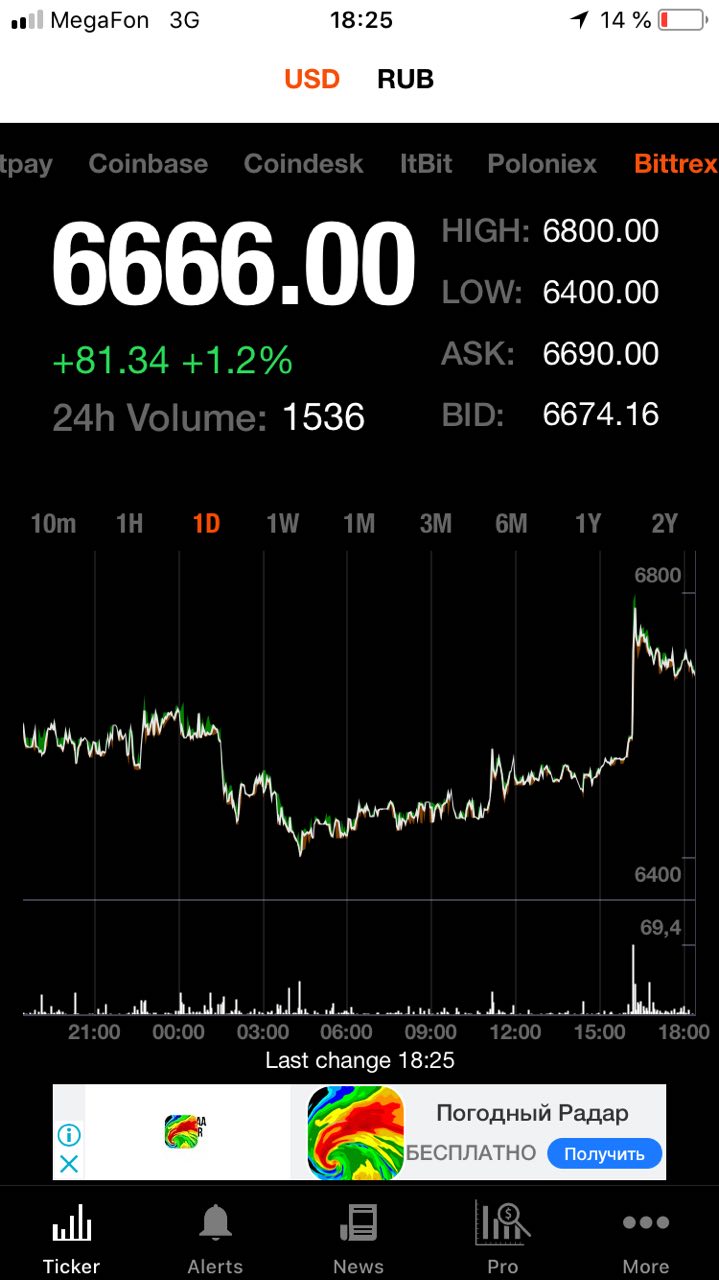View the 1Y chart
719x1280 pixels.
tap(588, 523)
